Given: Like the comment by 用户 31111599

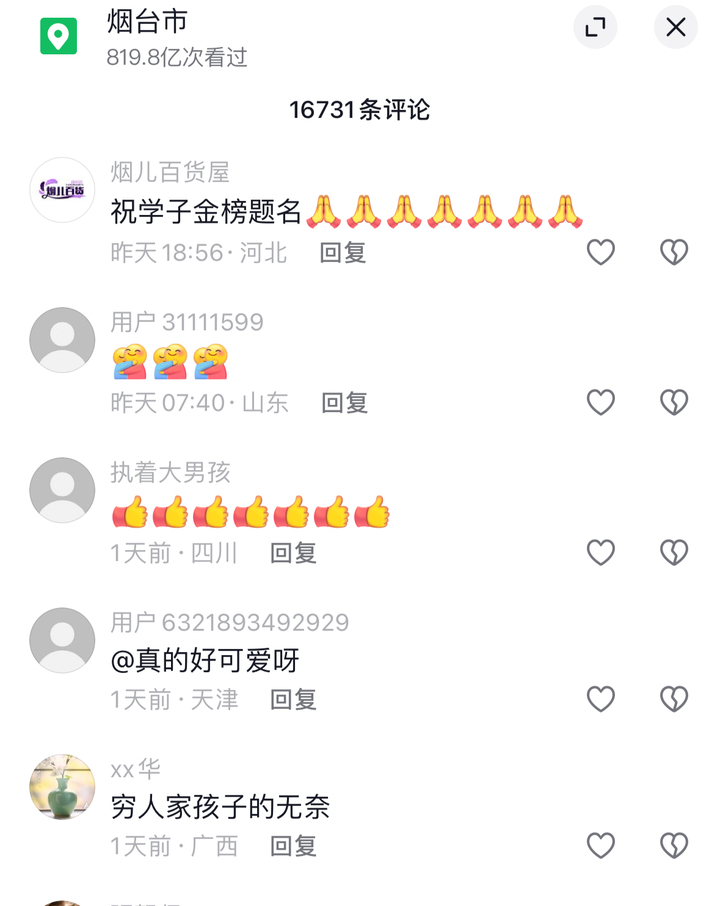Looking at the screenshot, I should click(x=600, y=402).
